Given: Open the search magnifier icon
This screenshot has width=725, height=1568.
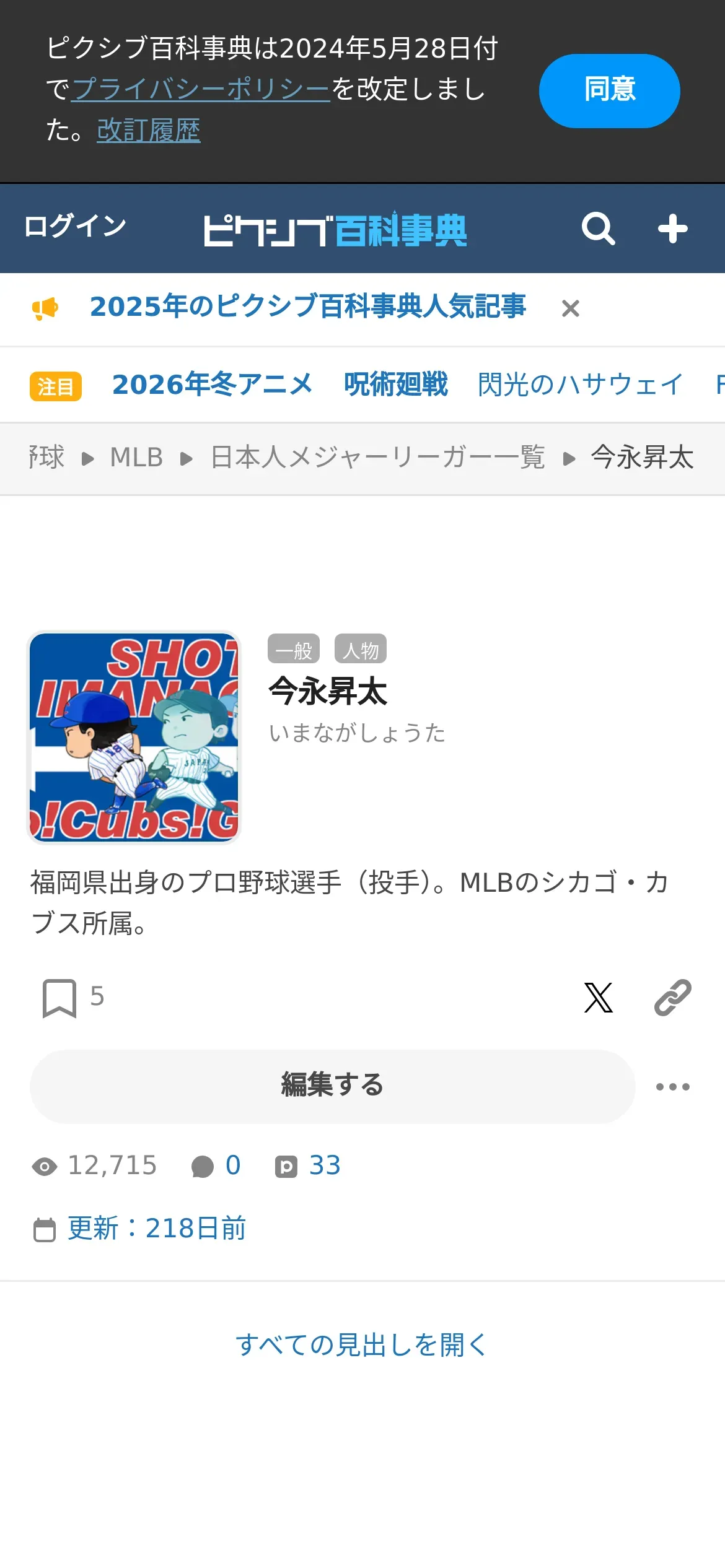Looking at the screenshot, I should pyautogui.click(x=598, y=229).
